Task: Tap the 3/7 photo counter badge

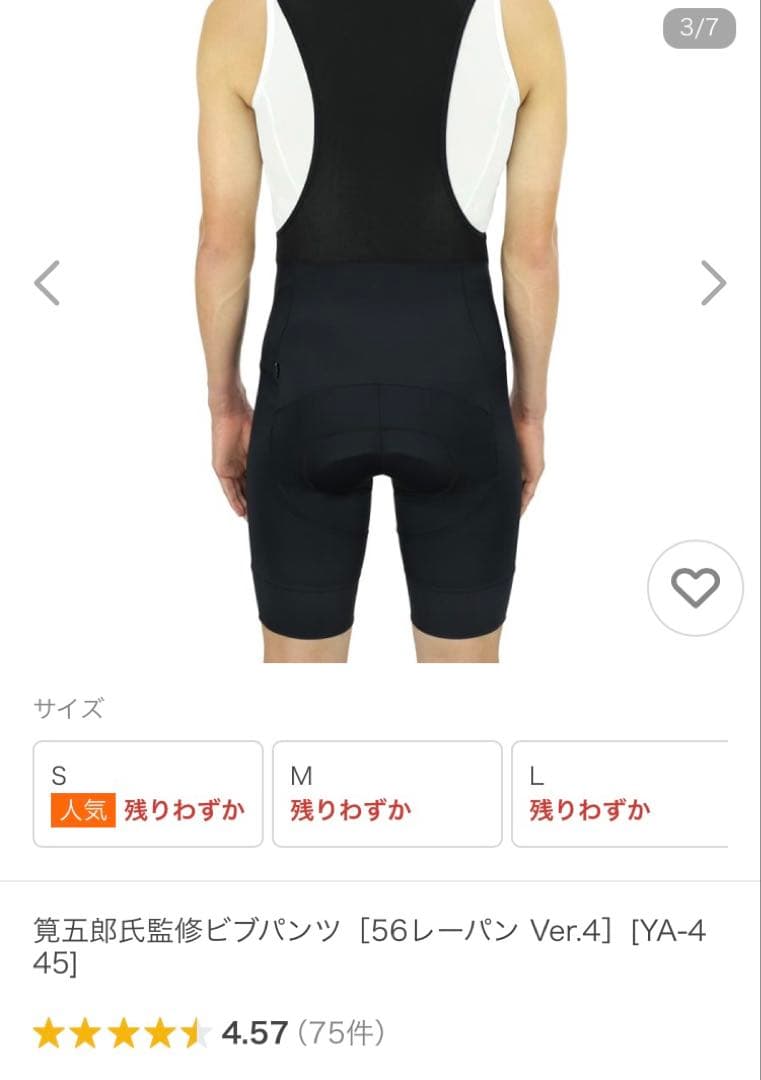Action: (x=700, y=26)
